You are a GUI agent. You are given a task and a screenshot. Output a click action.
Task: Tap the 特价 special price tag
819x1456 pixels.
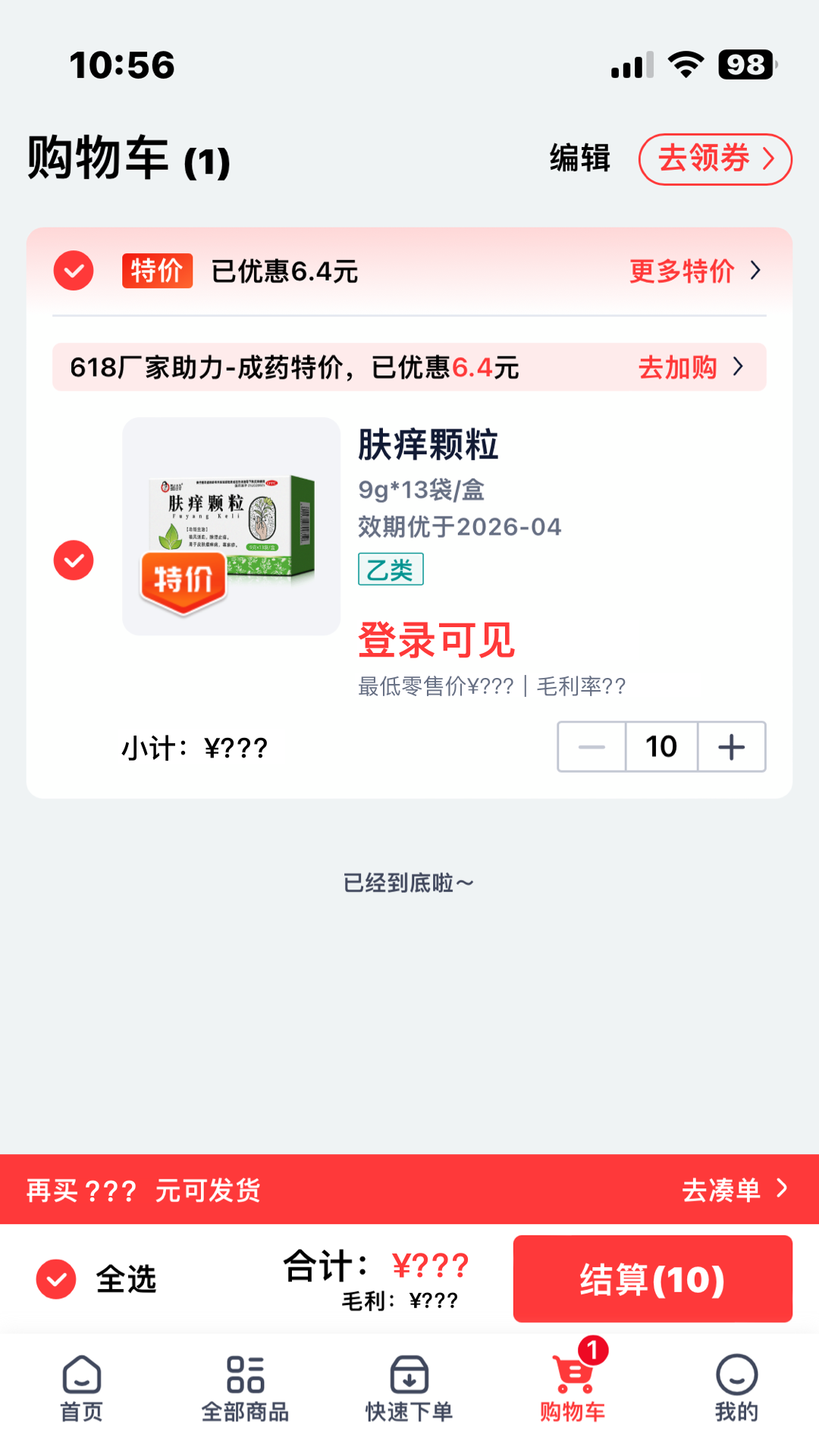[156, 271]
